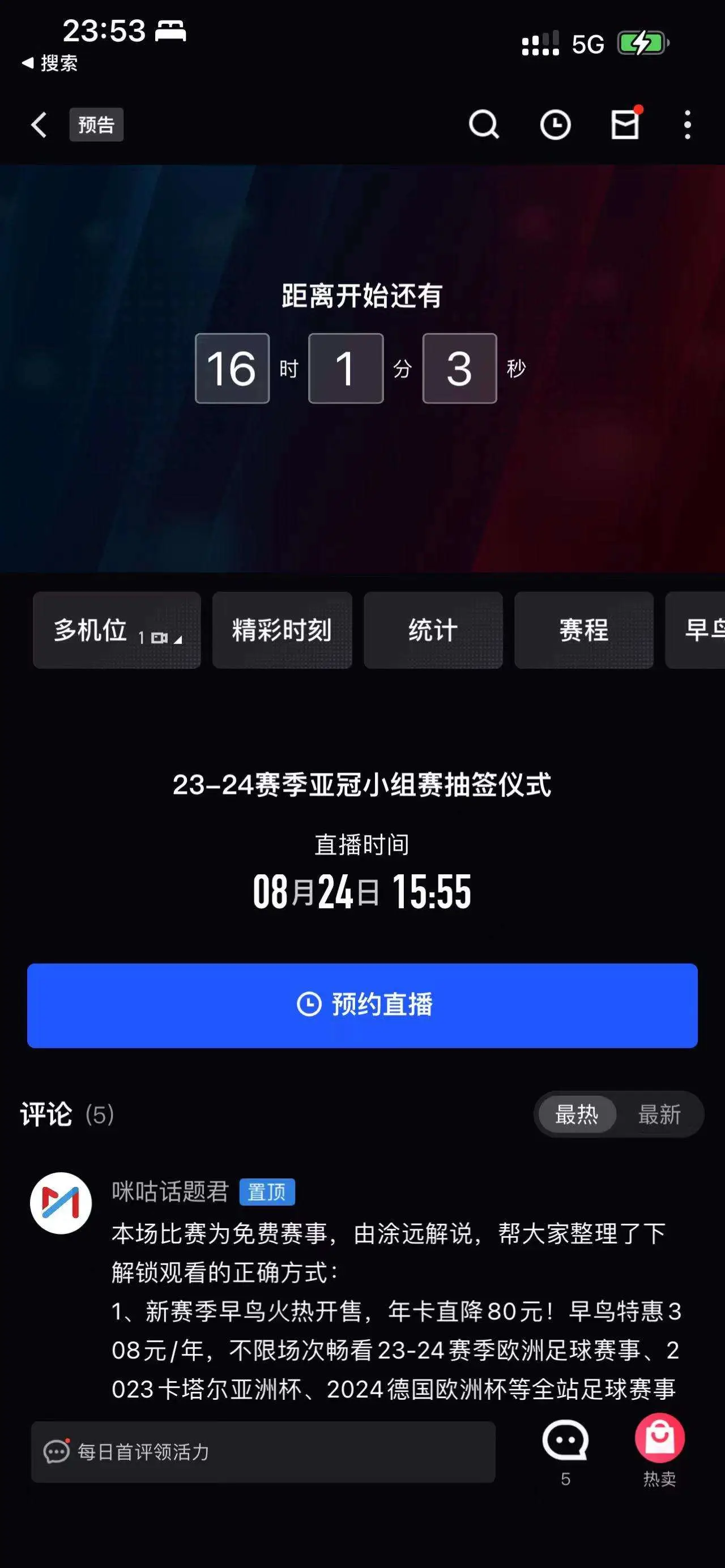Open the comments bubble showing 5
This screenshot has height=1568, width=725.
(x=565, y=1452)
